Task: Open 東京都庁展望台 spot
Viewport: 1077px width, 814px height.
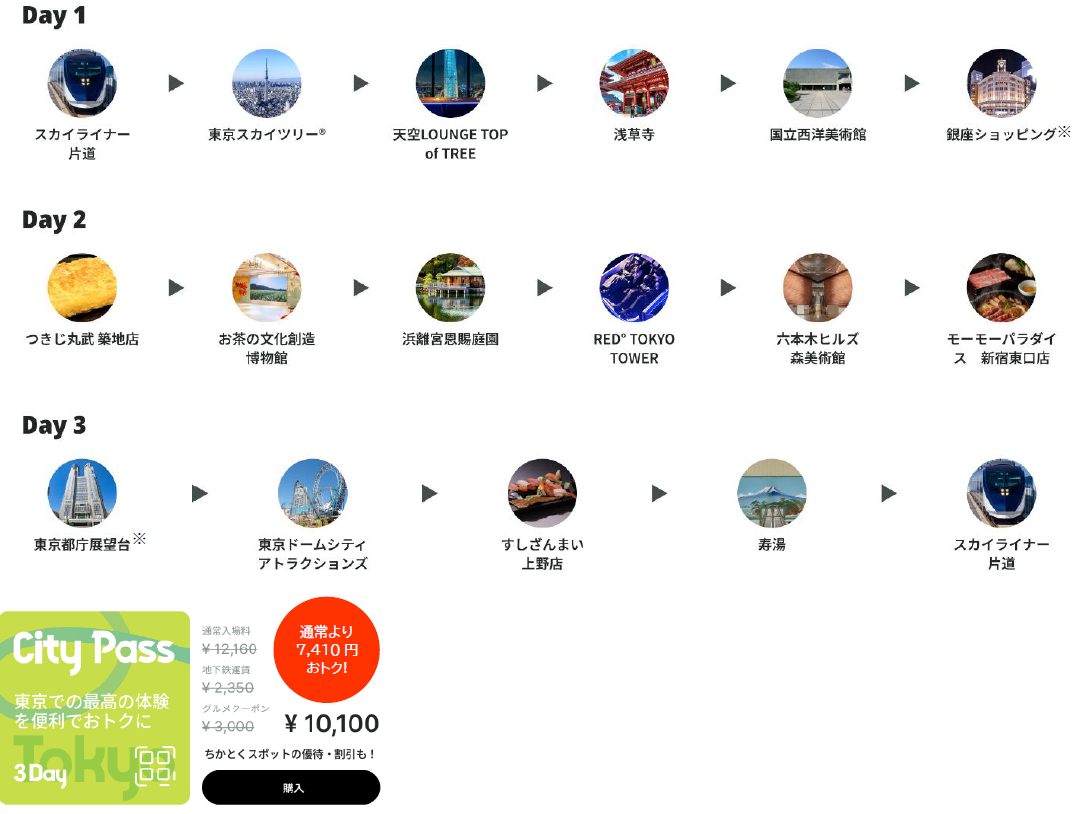Action: [x=82, y=493]
